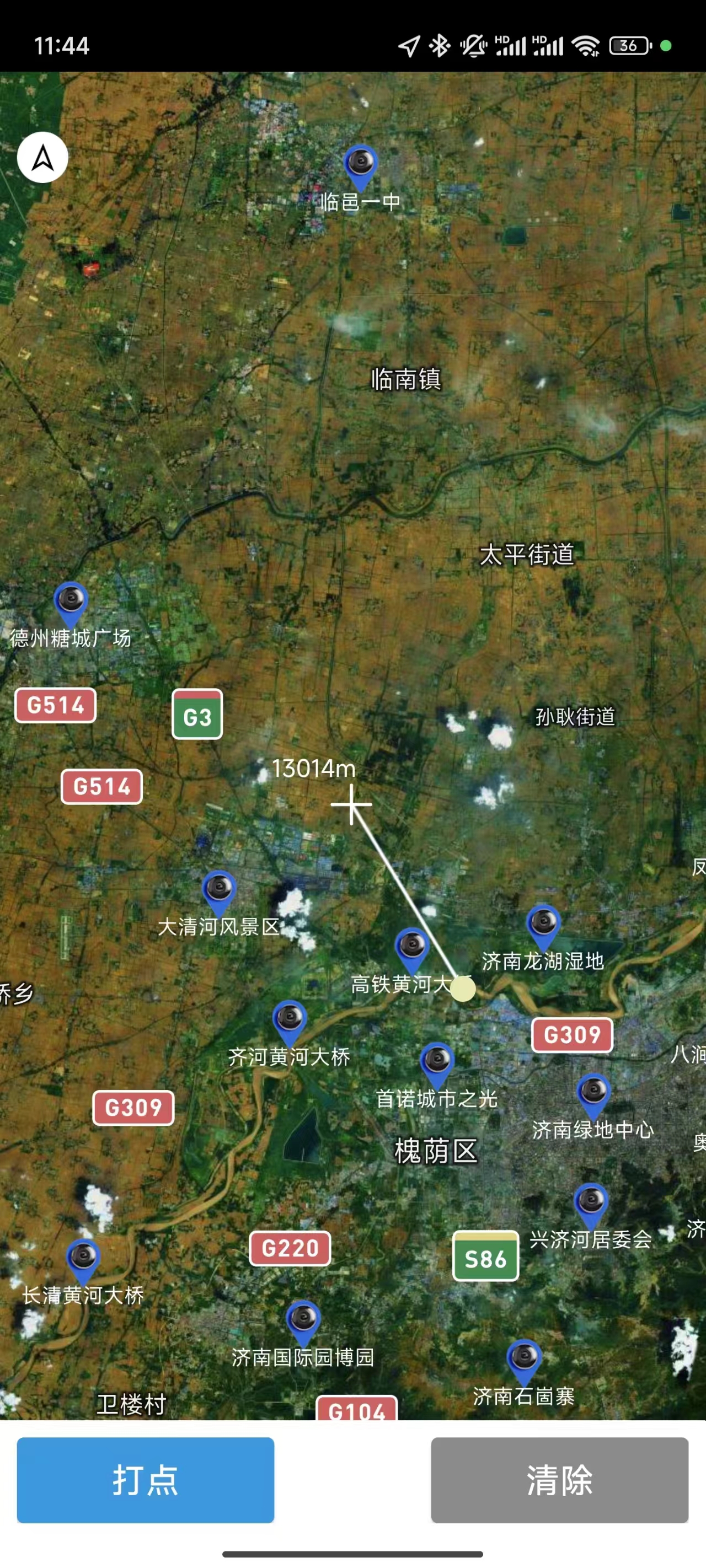Select the 济南龙湖湿地 camera pin
The image size is (706, 1568).
click(x=543, y=925)
